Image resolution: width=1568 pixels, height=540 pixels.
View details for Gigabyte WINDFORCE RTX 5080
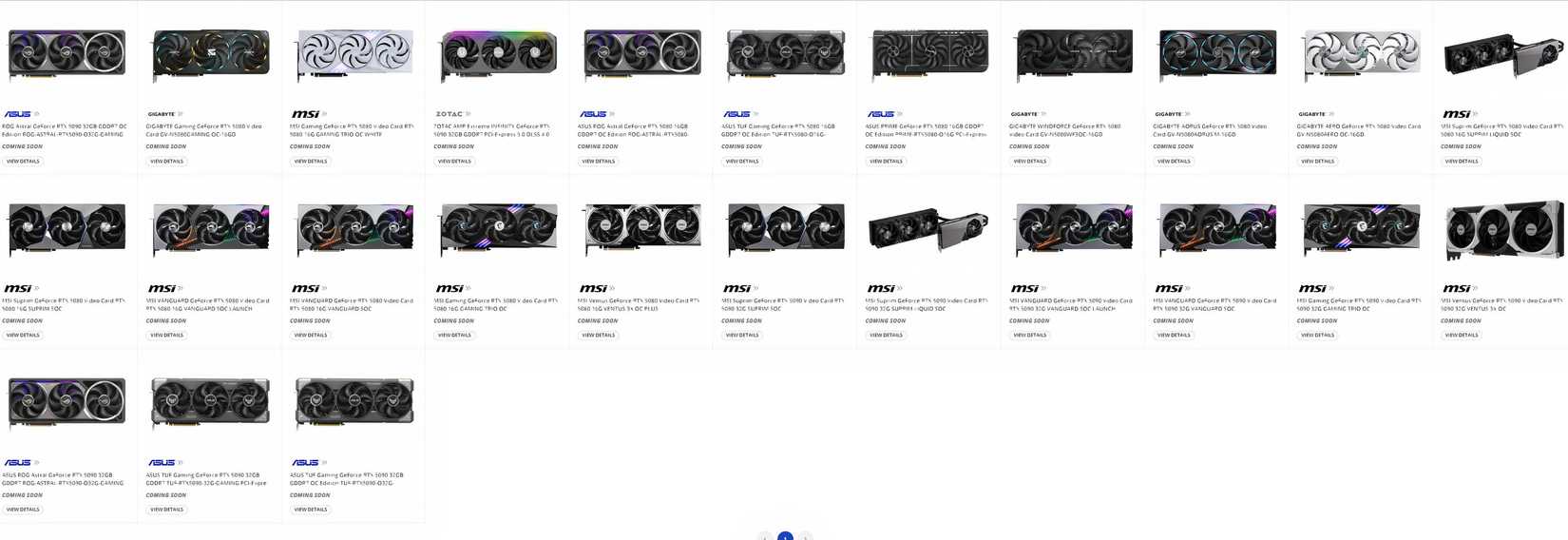(x=1029, y=162)
